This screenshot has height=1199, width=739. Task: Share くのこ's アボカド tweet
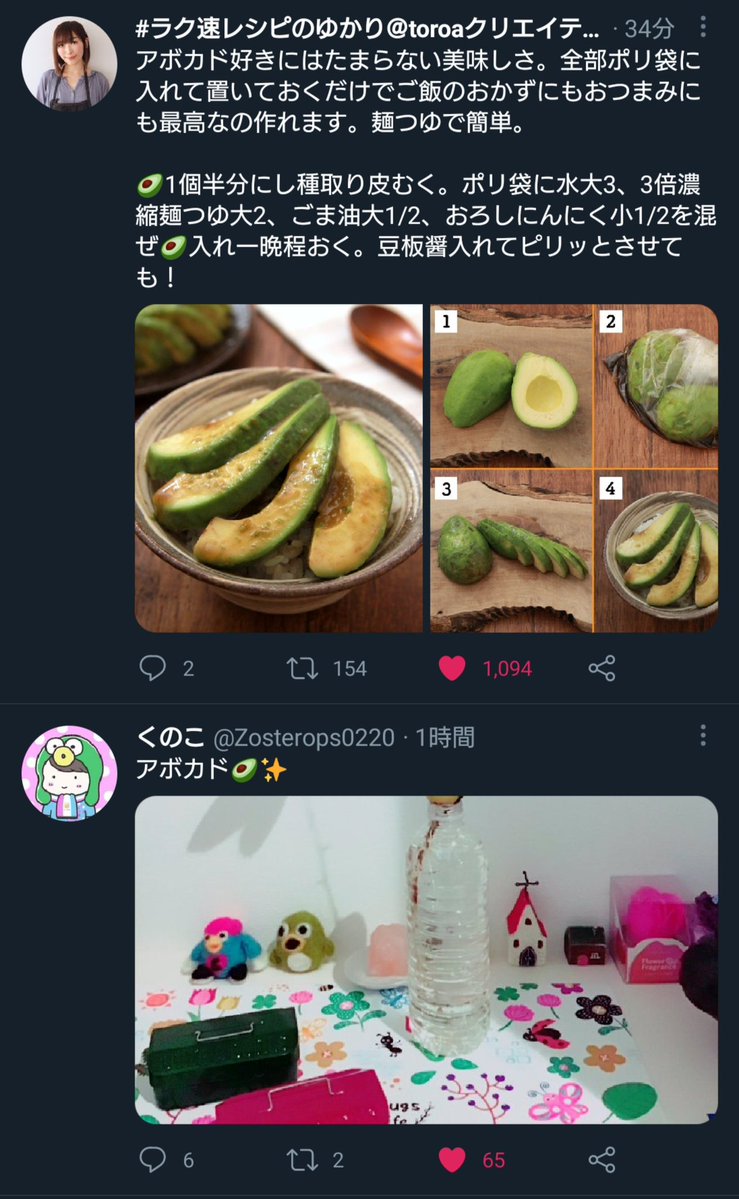coord(601,1160)
